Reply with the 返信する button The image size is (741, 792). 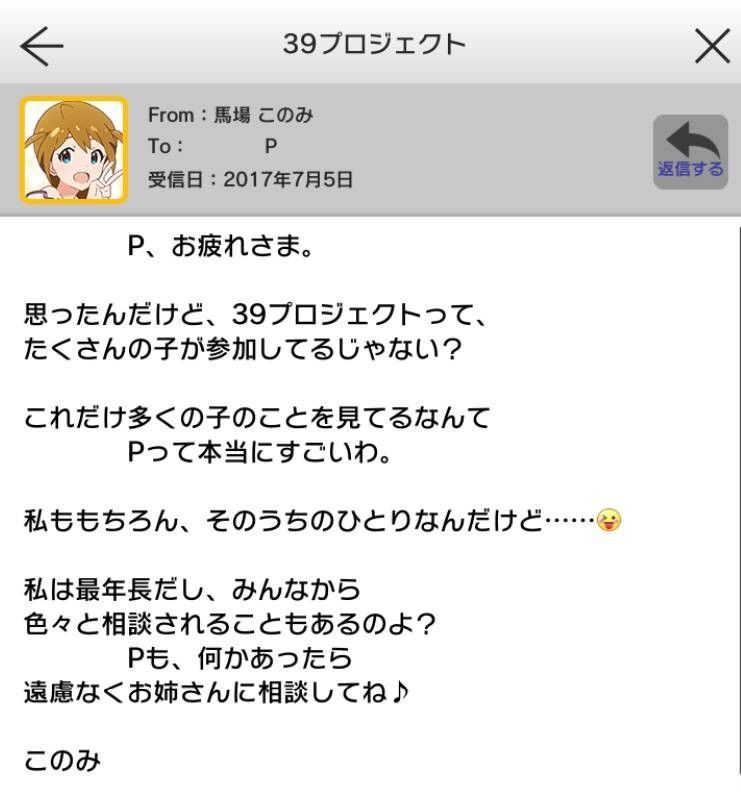[x=690, y=151]
